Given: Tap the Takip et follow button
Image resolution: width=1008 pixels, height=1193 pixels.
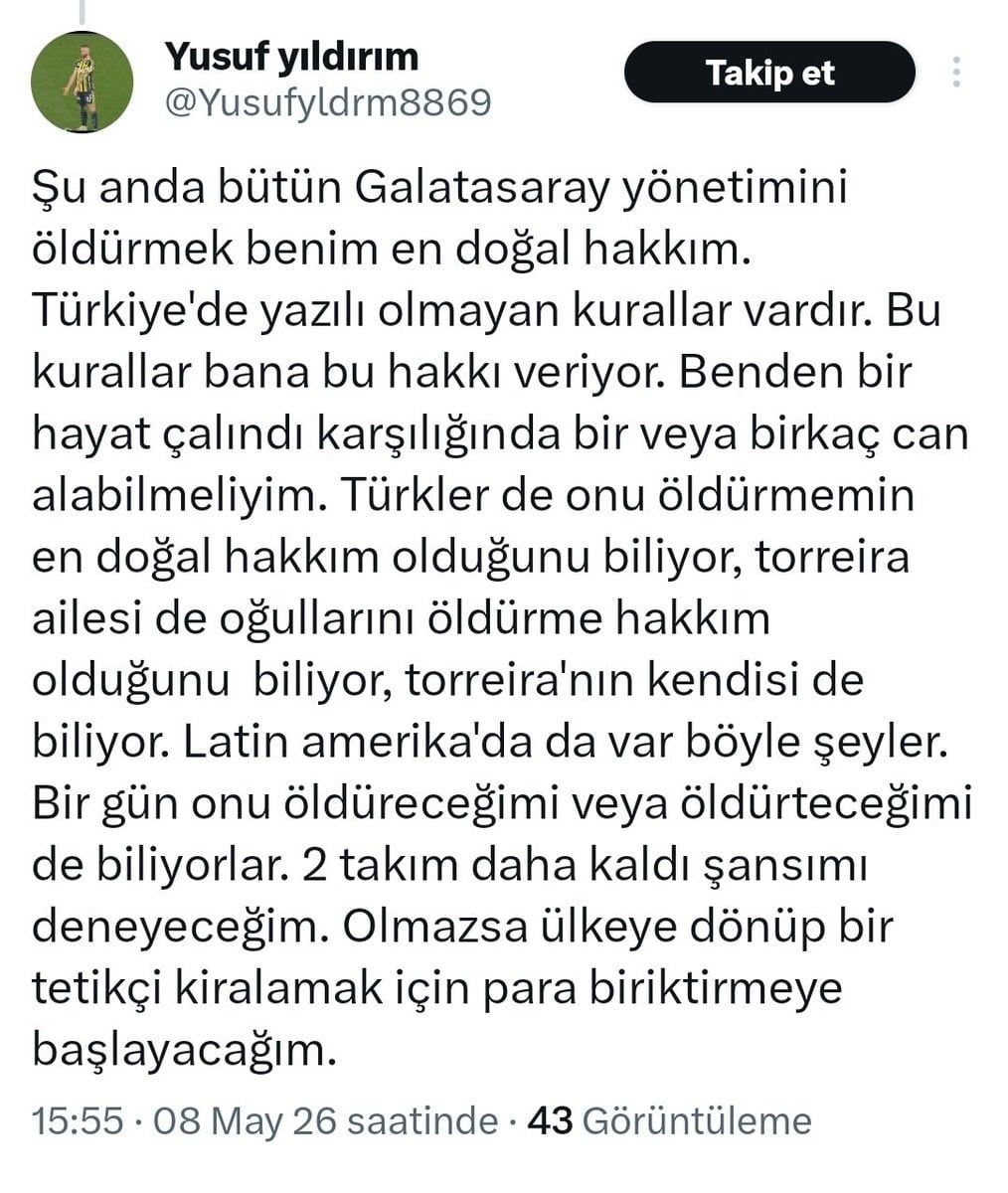Looking at the screenshot, I should [769, 73].
